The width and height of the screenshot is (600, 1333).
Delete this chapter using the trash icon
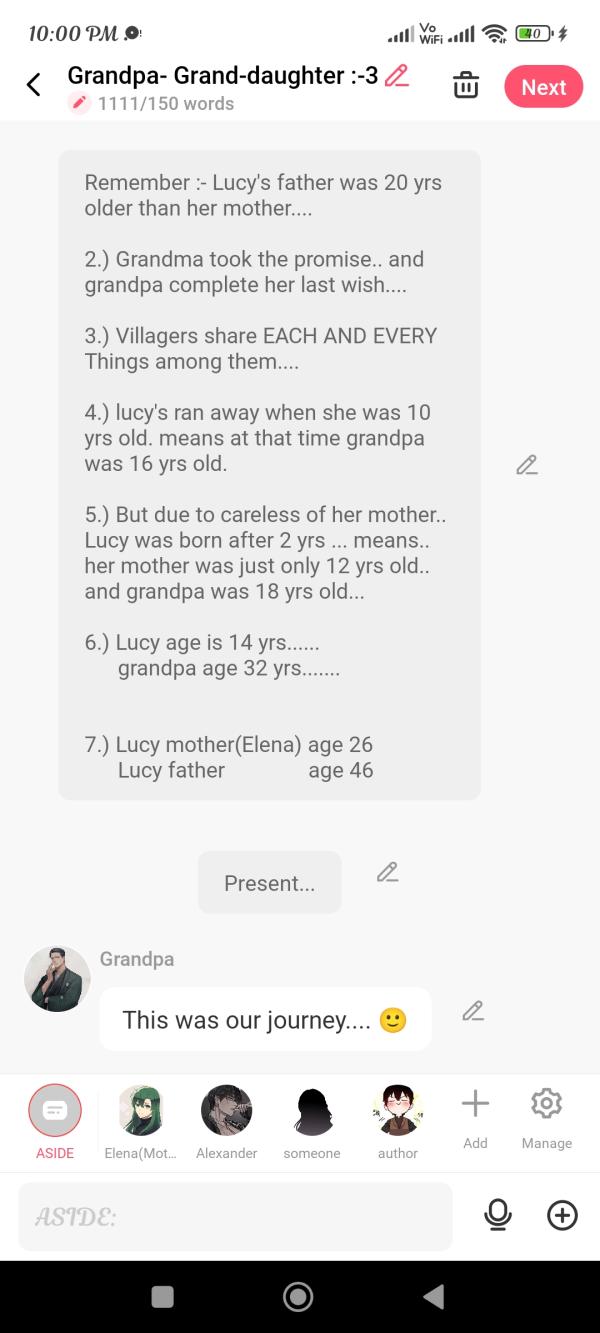466,86
